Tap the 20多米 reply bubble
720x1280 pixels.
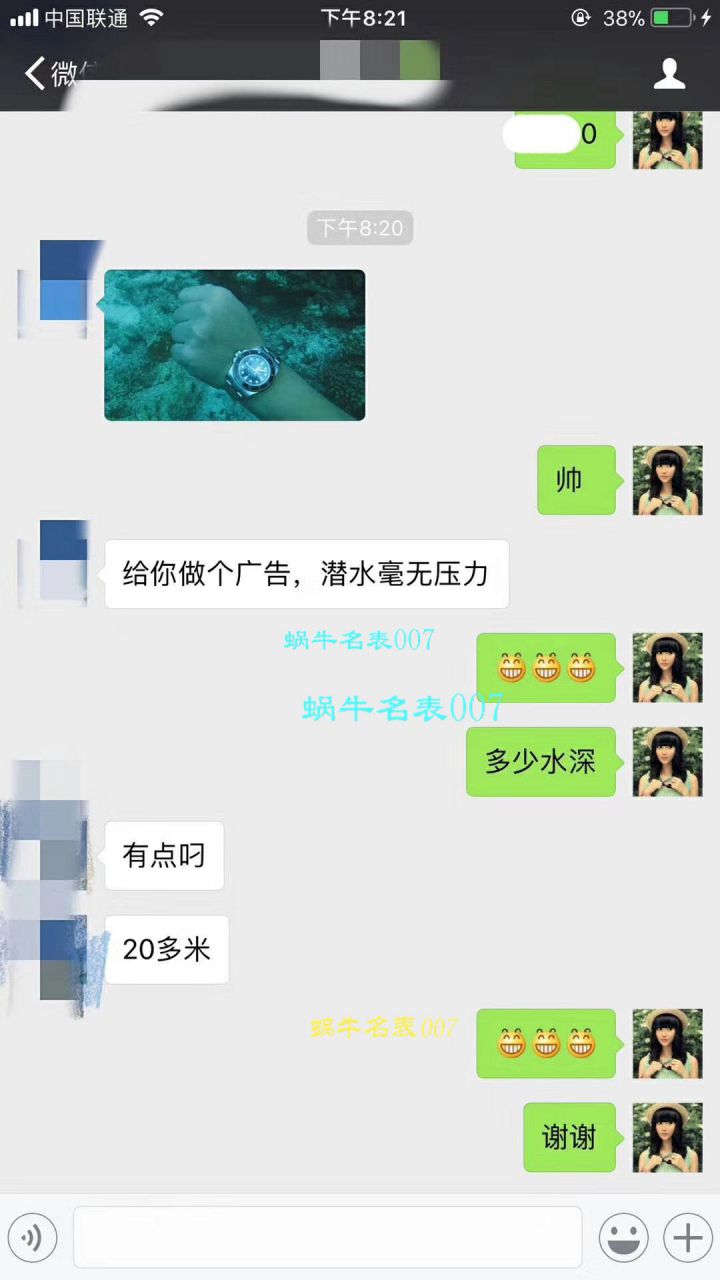point(166,949)
